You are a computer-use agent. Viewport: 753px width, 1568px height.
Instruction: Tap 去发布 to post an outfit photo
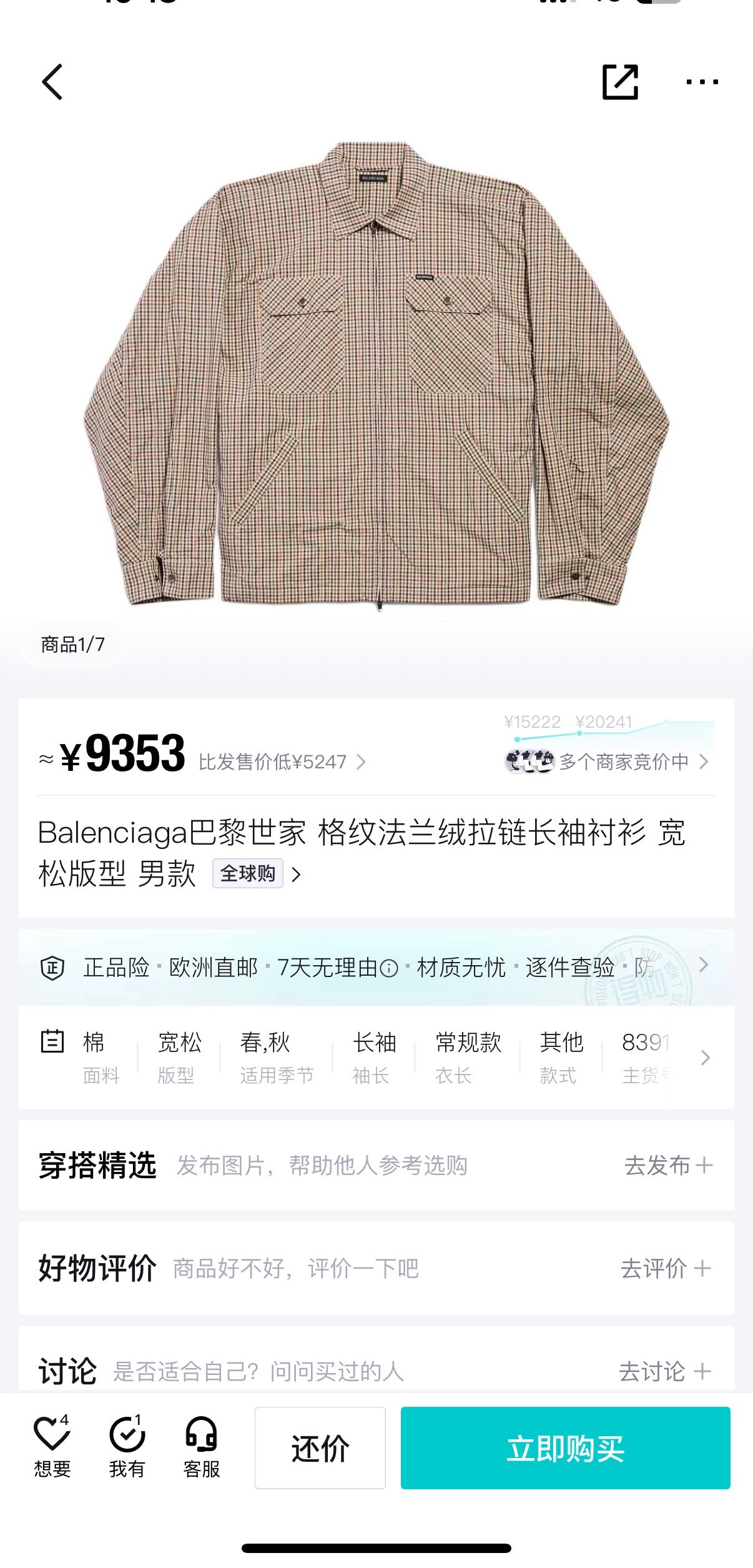[668, 1166]
